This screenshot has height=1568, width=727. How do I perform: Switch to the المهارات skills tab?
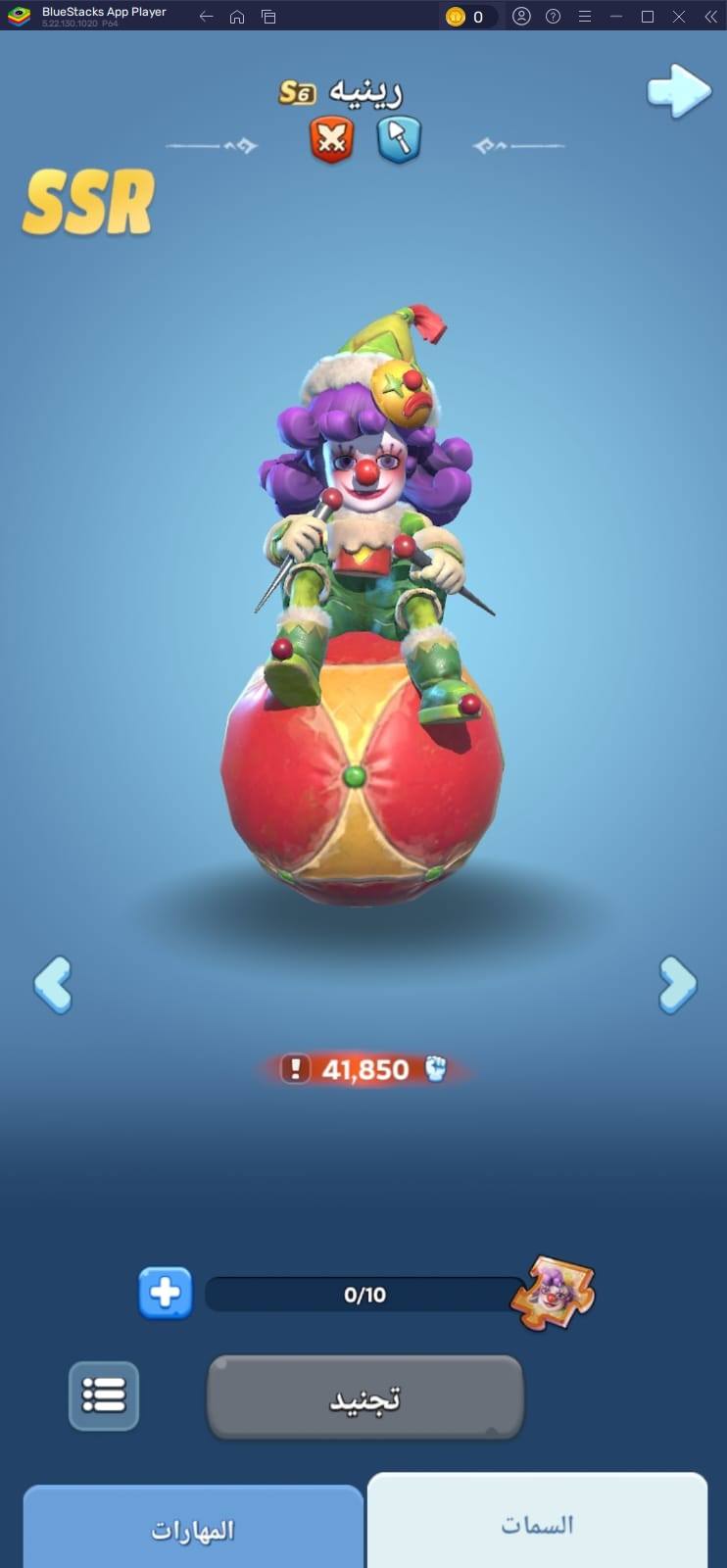click(x=193, y=1530)
